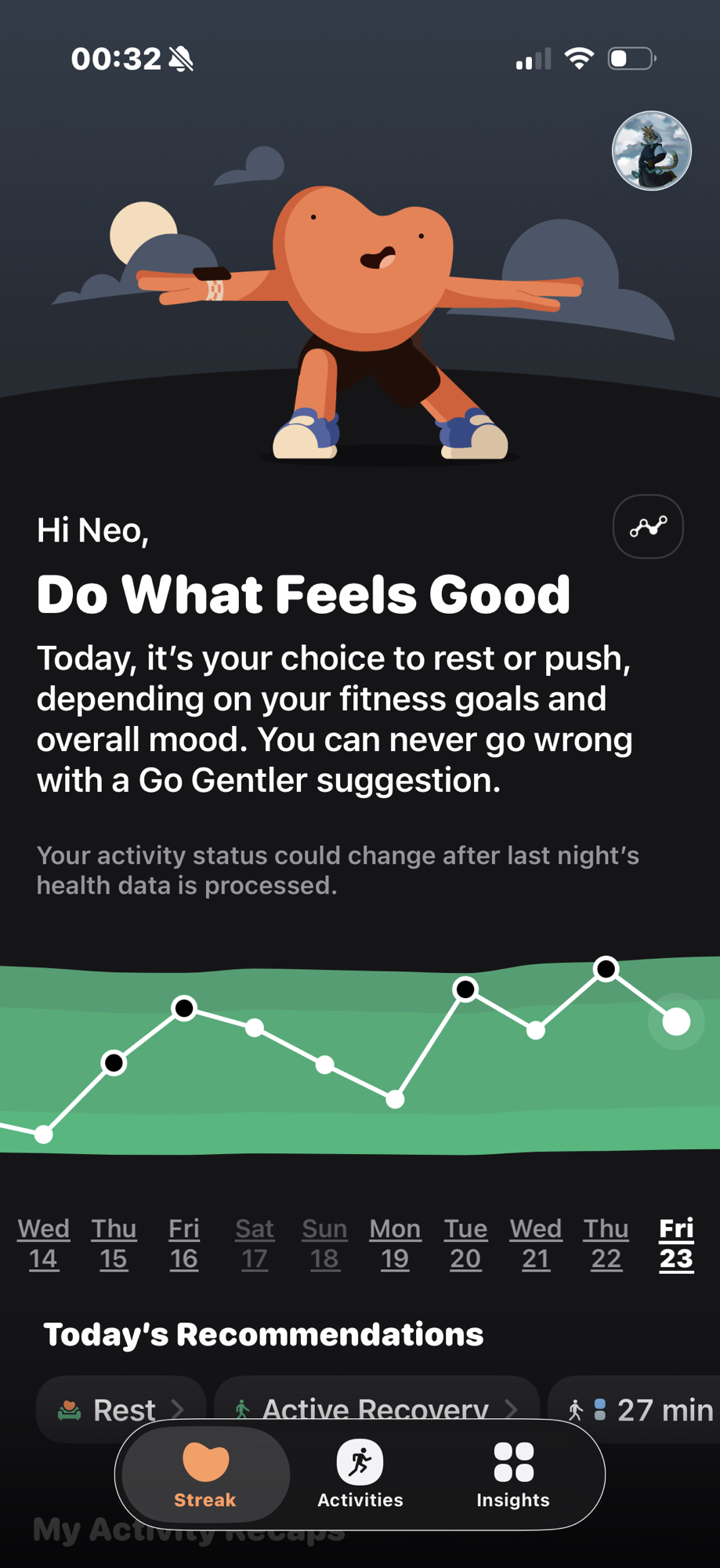Open the profile avatar
This screenshot has width=720, height=1568.
[x=651, y=151]
